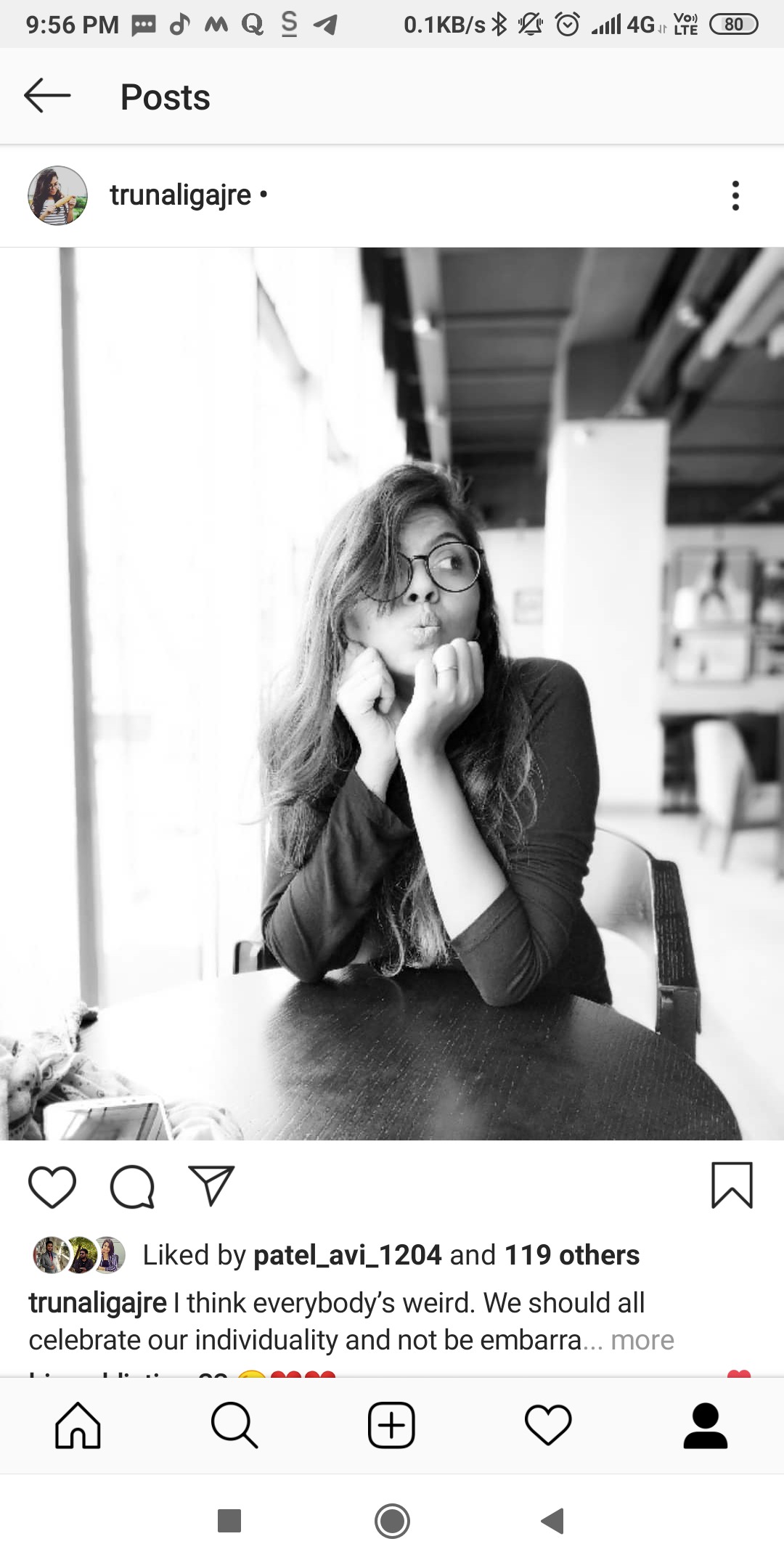Open the post's three-dot options menu
This screenshot has width=784, height=1568.
point(735,195)
